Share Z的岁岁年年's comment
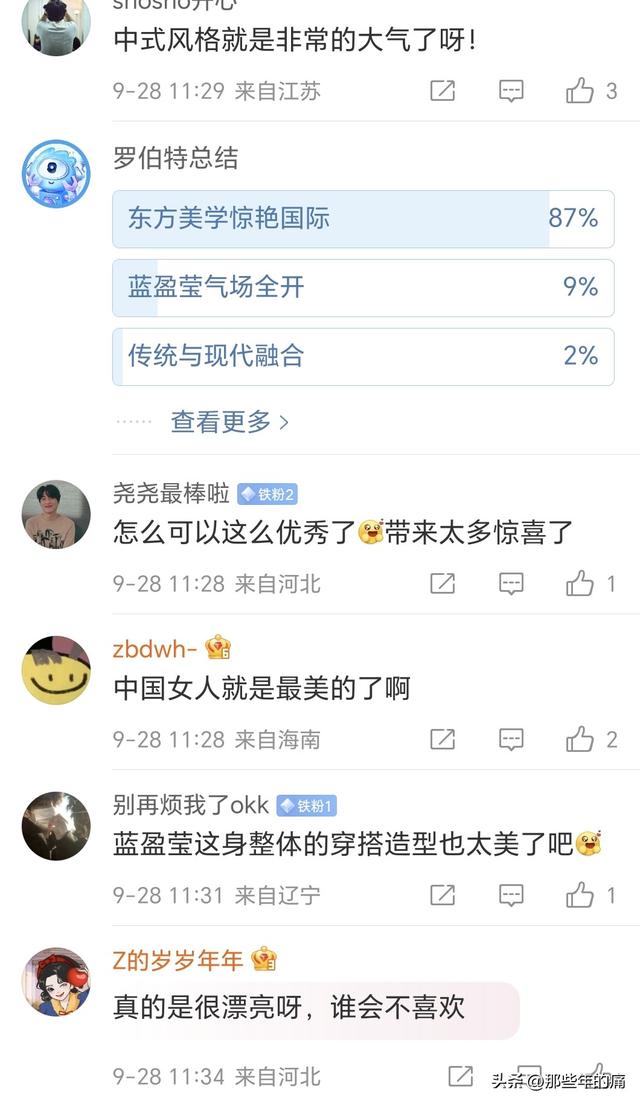The width and height of the screenshot is (640, 1104). tap(460, 1076)
